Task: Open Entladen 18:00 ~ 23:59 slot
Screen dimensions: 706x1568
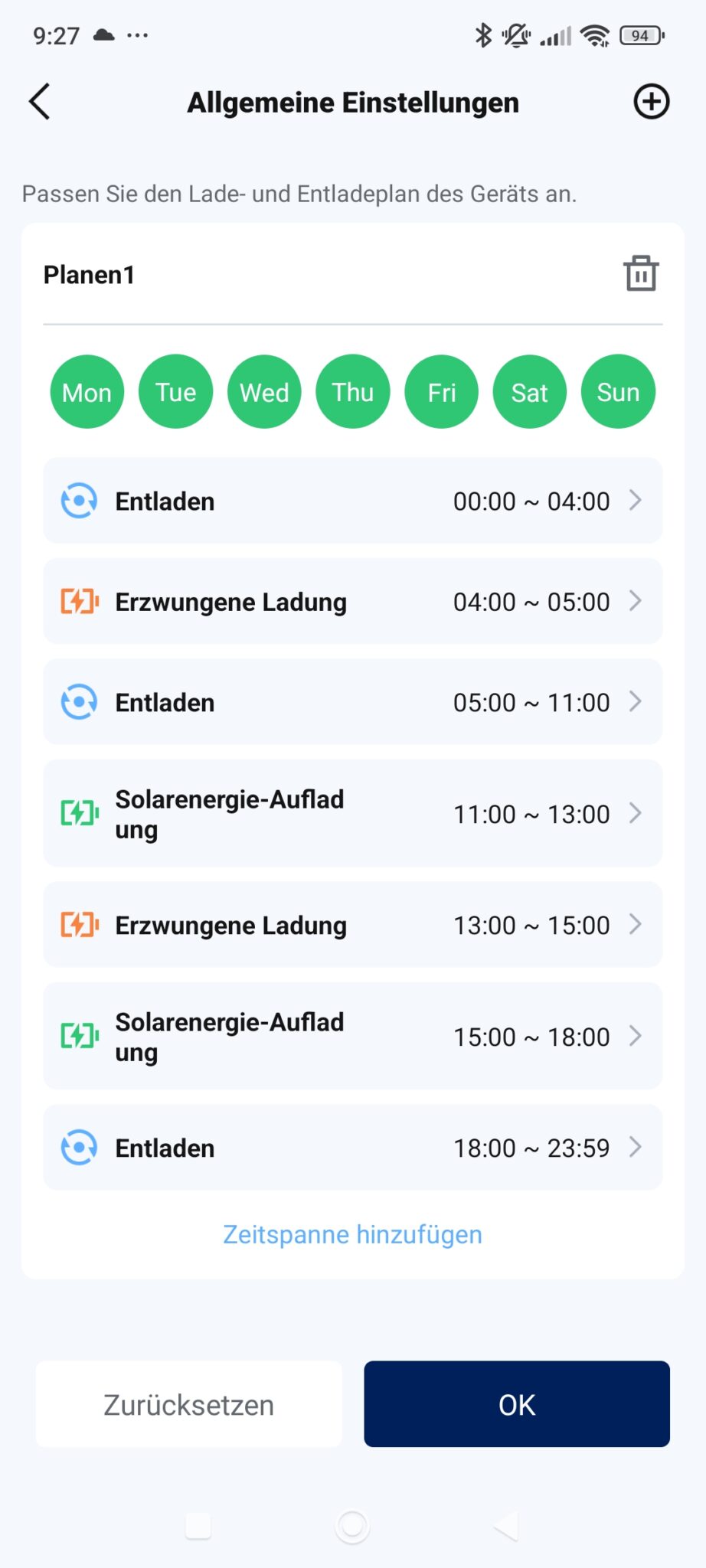Action: tap(353, 1148)
